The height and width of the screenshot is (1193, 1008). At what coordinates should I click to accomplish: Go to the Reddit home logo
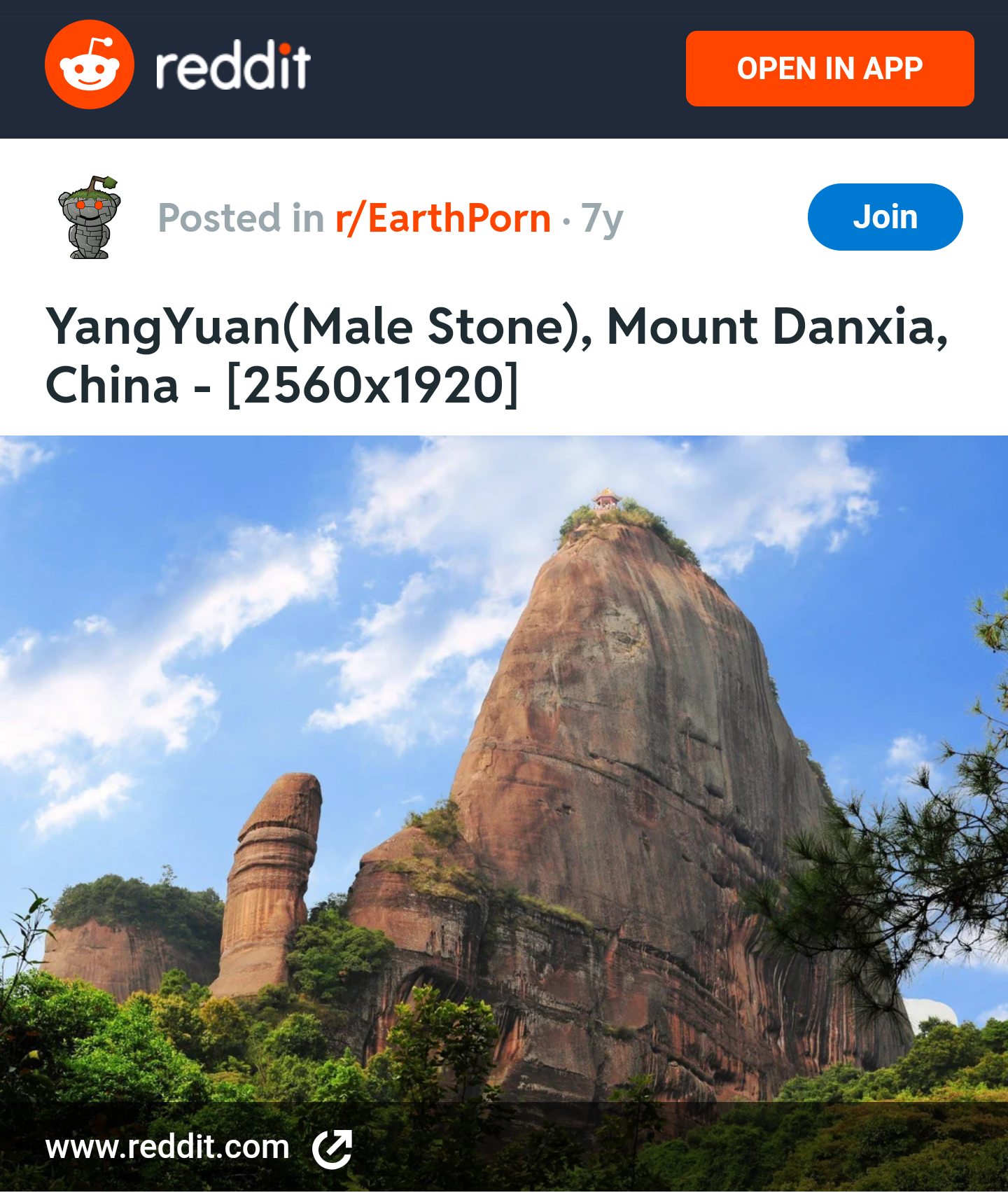(178, 66)
